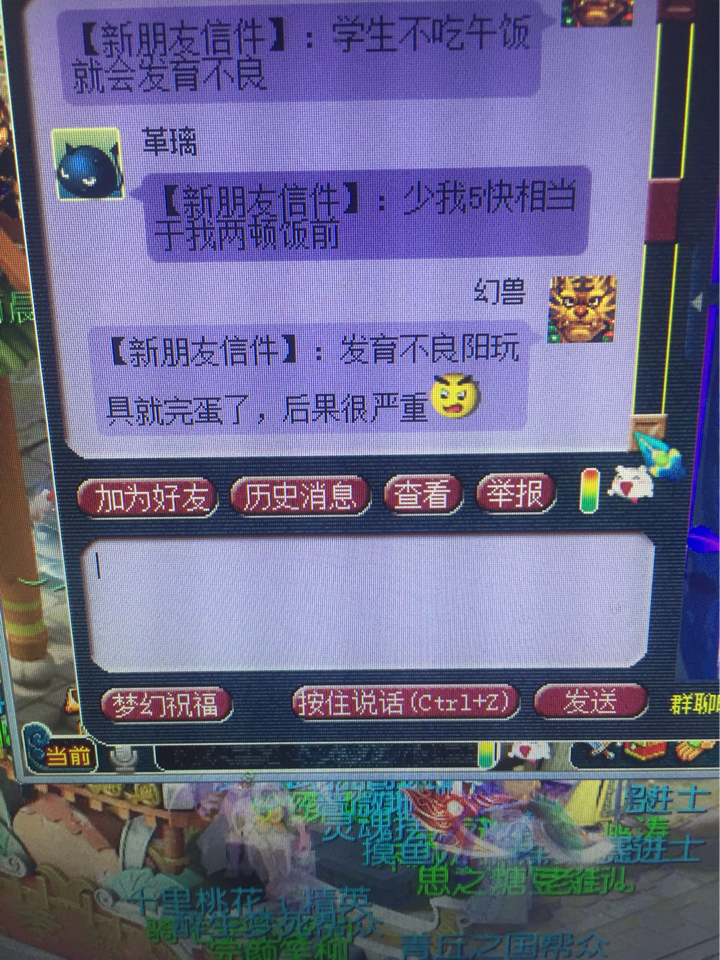Tap the 按住说话 voice button
The image size is (720, 960).
[x=406, y=703]
